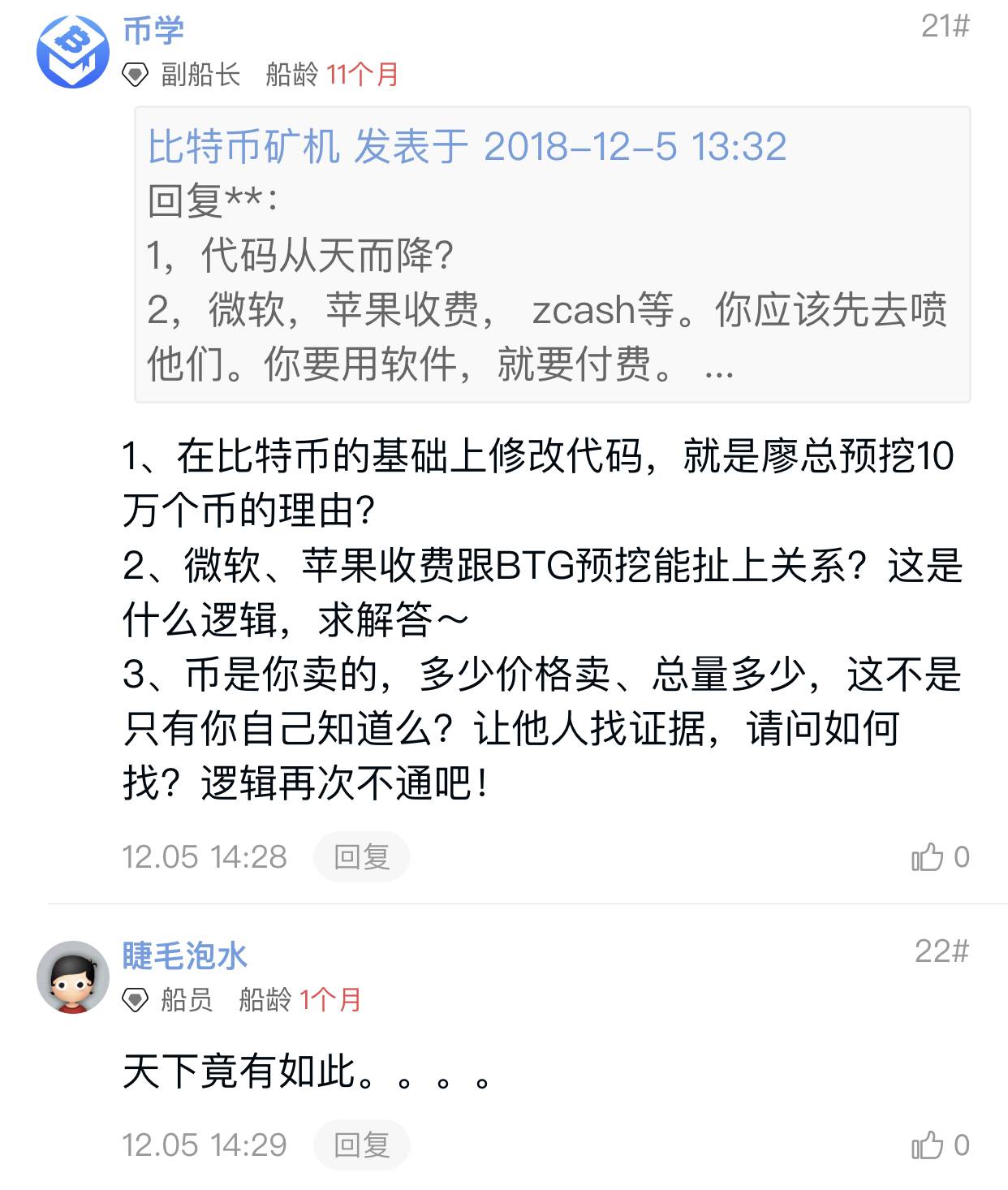Open 睫毛泡水's profile avatar
Viewport: 1008px width, 1190px height.
point(73,977)
